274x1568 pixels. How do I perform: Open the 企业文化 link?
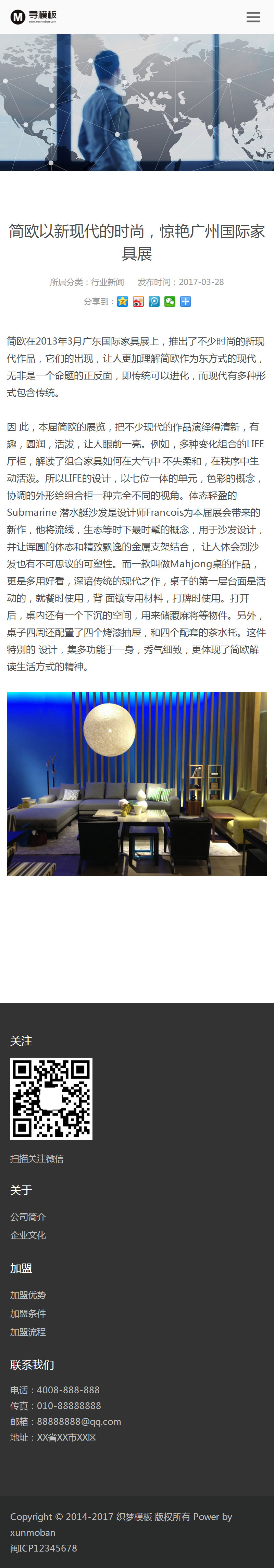(x=28, y=1234)
